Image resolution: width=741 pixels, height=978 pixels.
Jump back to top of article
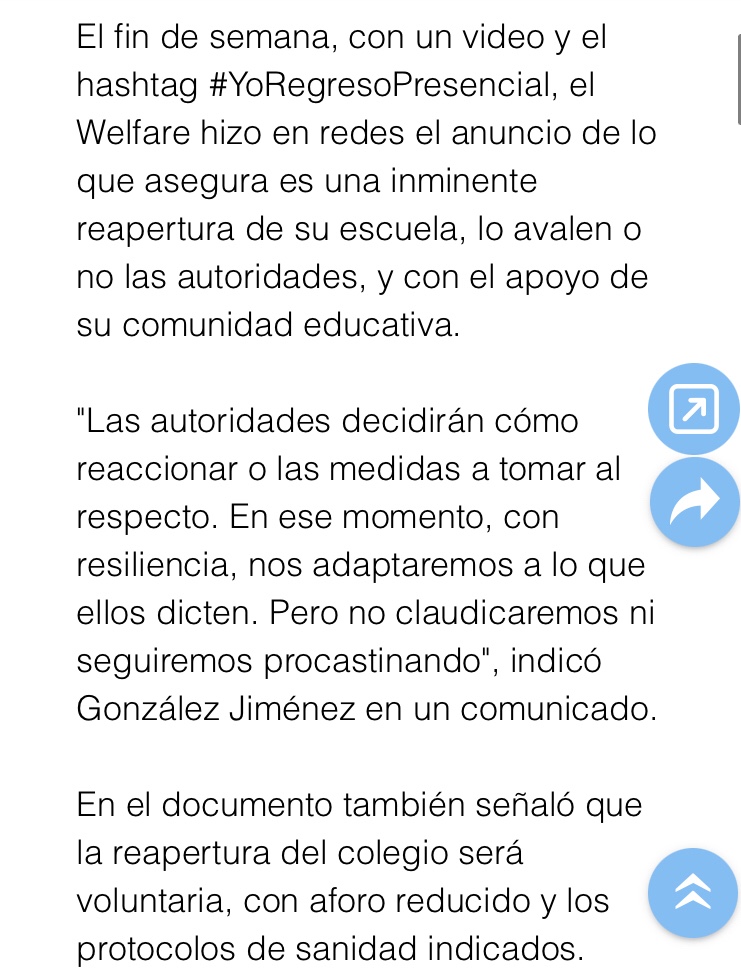(x=693, y=893)
